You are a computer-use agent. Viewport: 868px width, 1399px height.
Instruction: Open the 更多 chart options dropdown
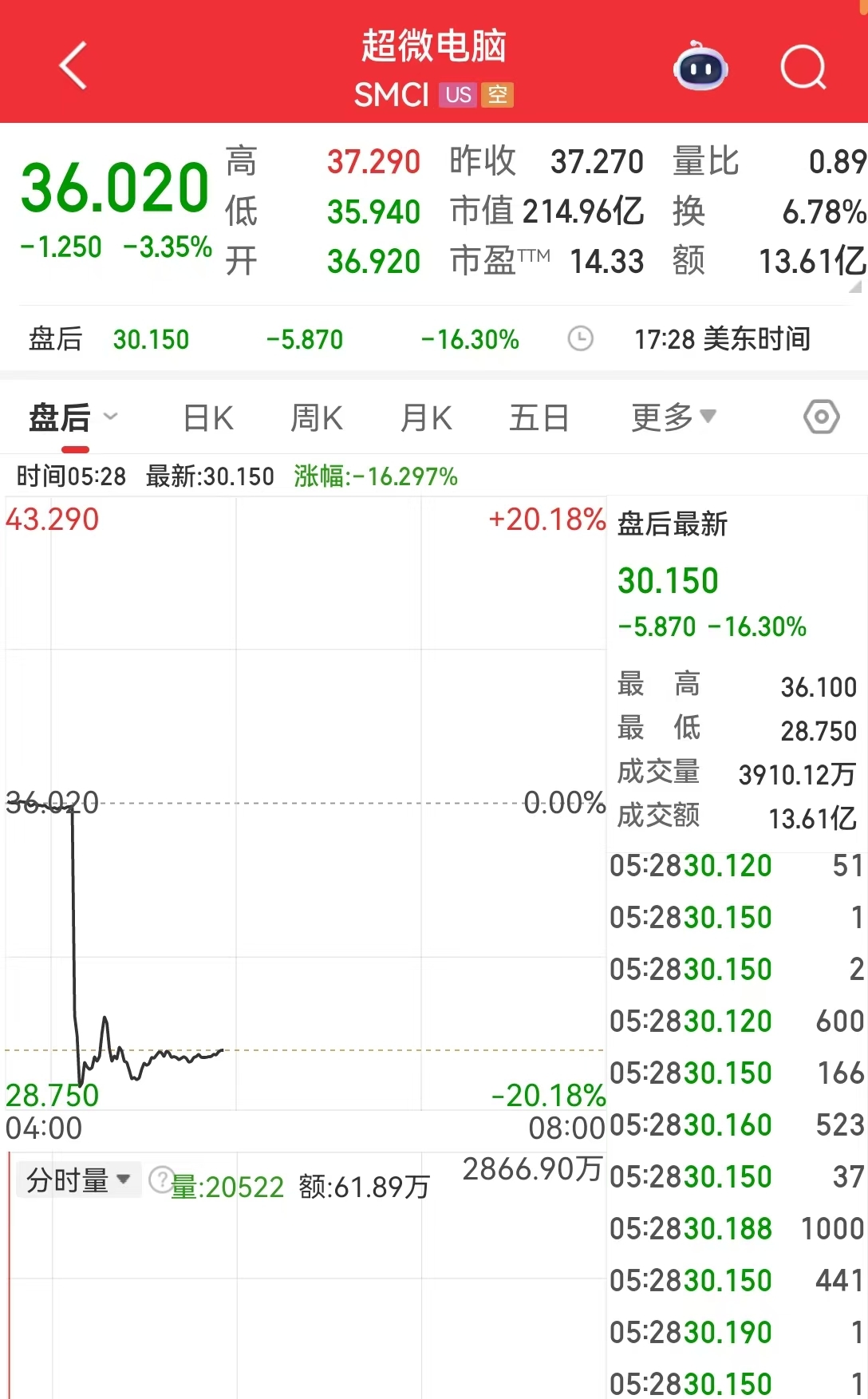(x=674, y=417)
